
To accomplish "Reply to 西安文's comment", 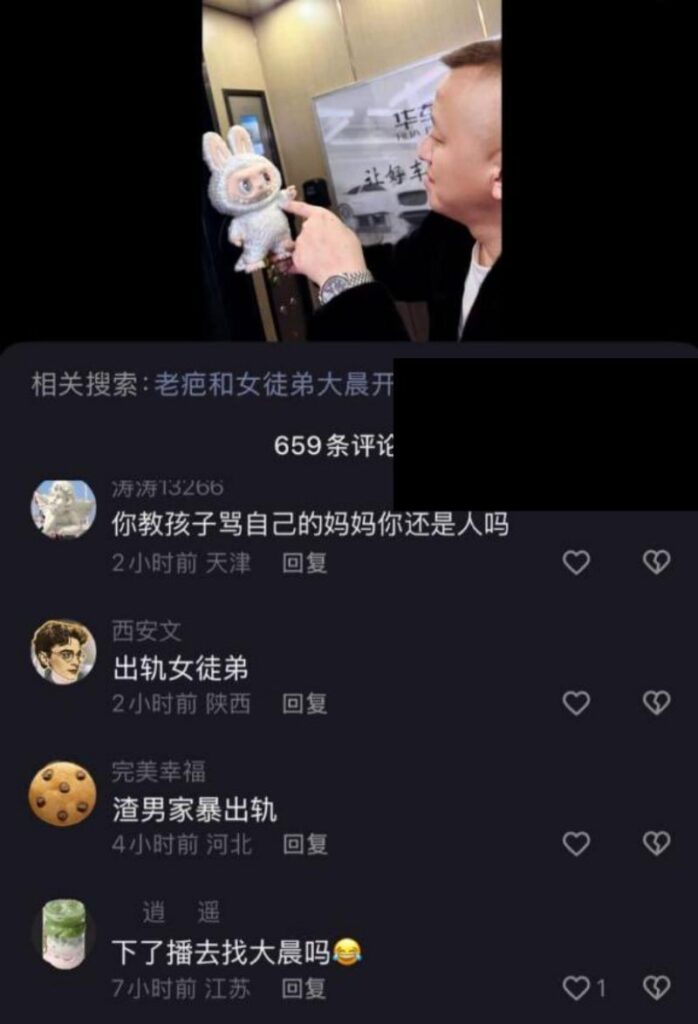I will 304,704.
